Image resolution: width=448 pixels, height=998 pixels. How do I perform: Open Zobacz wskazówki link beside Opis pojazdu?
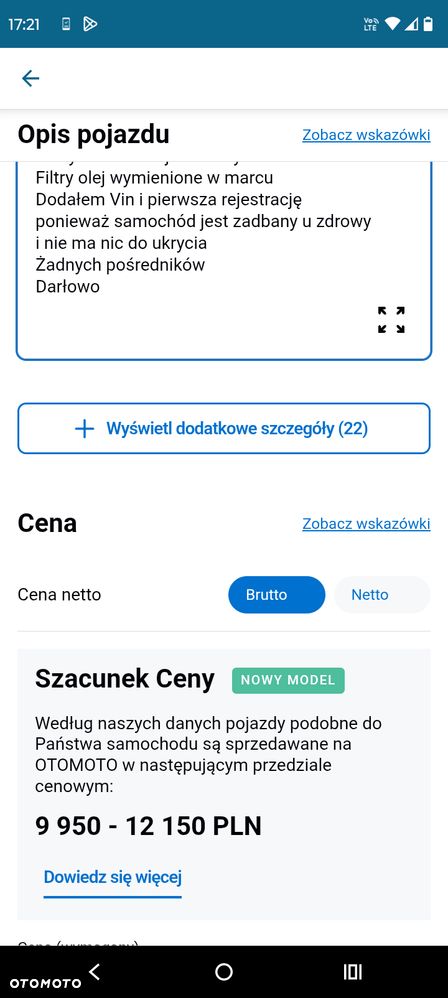366,135
